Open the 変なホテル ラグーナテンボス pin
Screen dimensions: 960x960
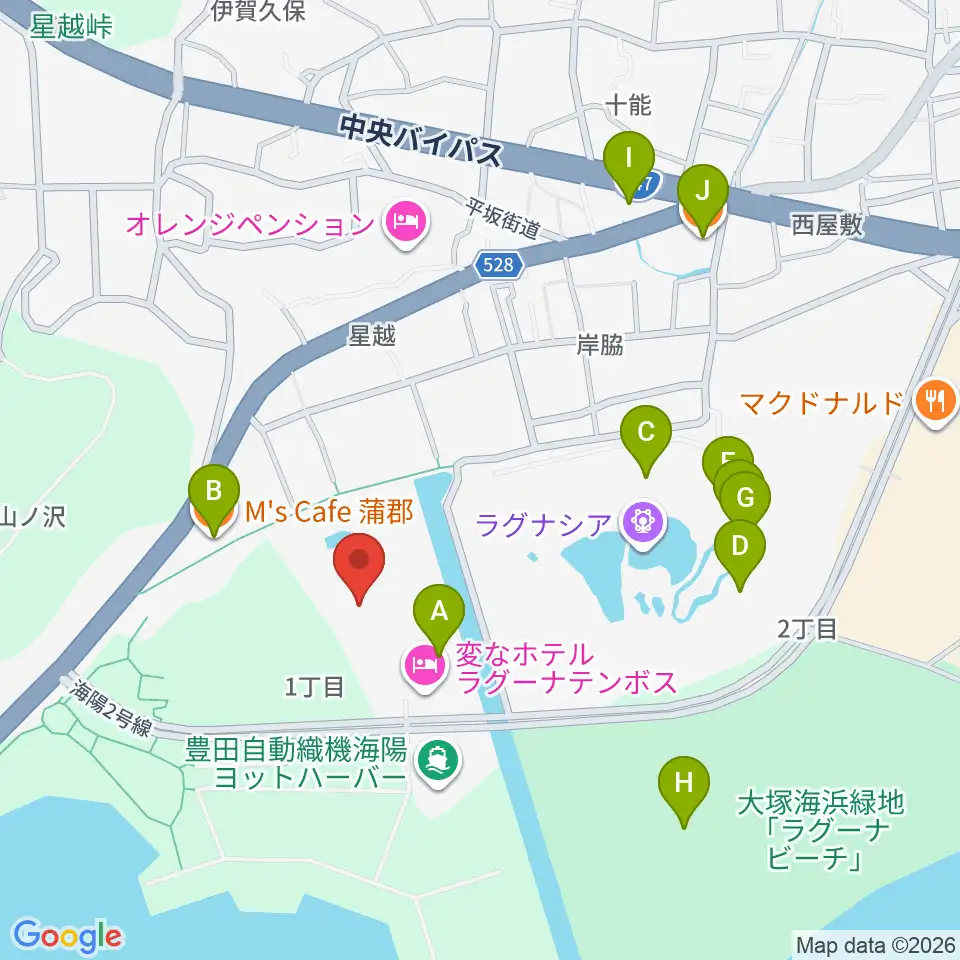pos(426,666)
